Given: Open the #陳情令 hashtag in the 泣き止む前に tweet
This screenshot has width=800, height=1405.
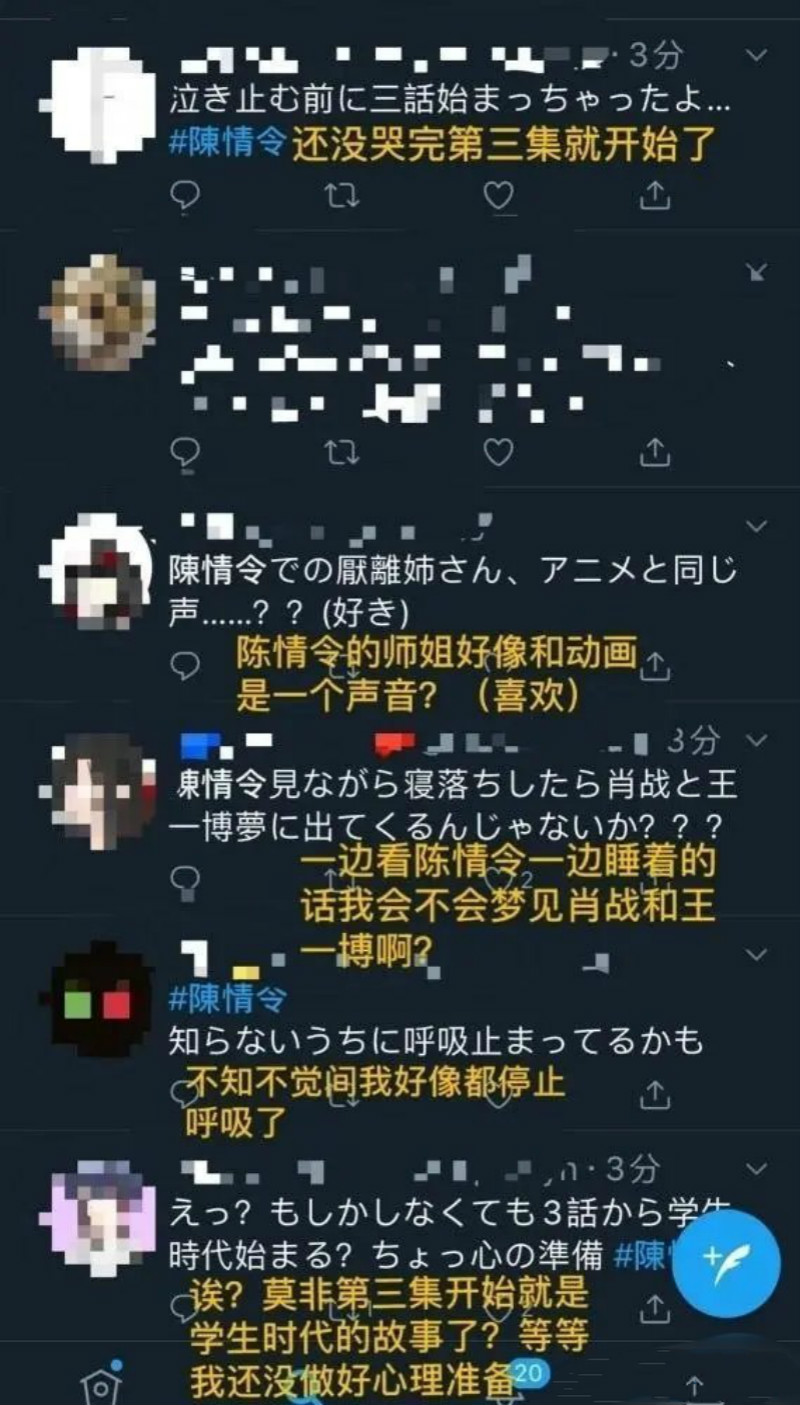Looking at the screenshot, I should 230,142.
